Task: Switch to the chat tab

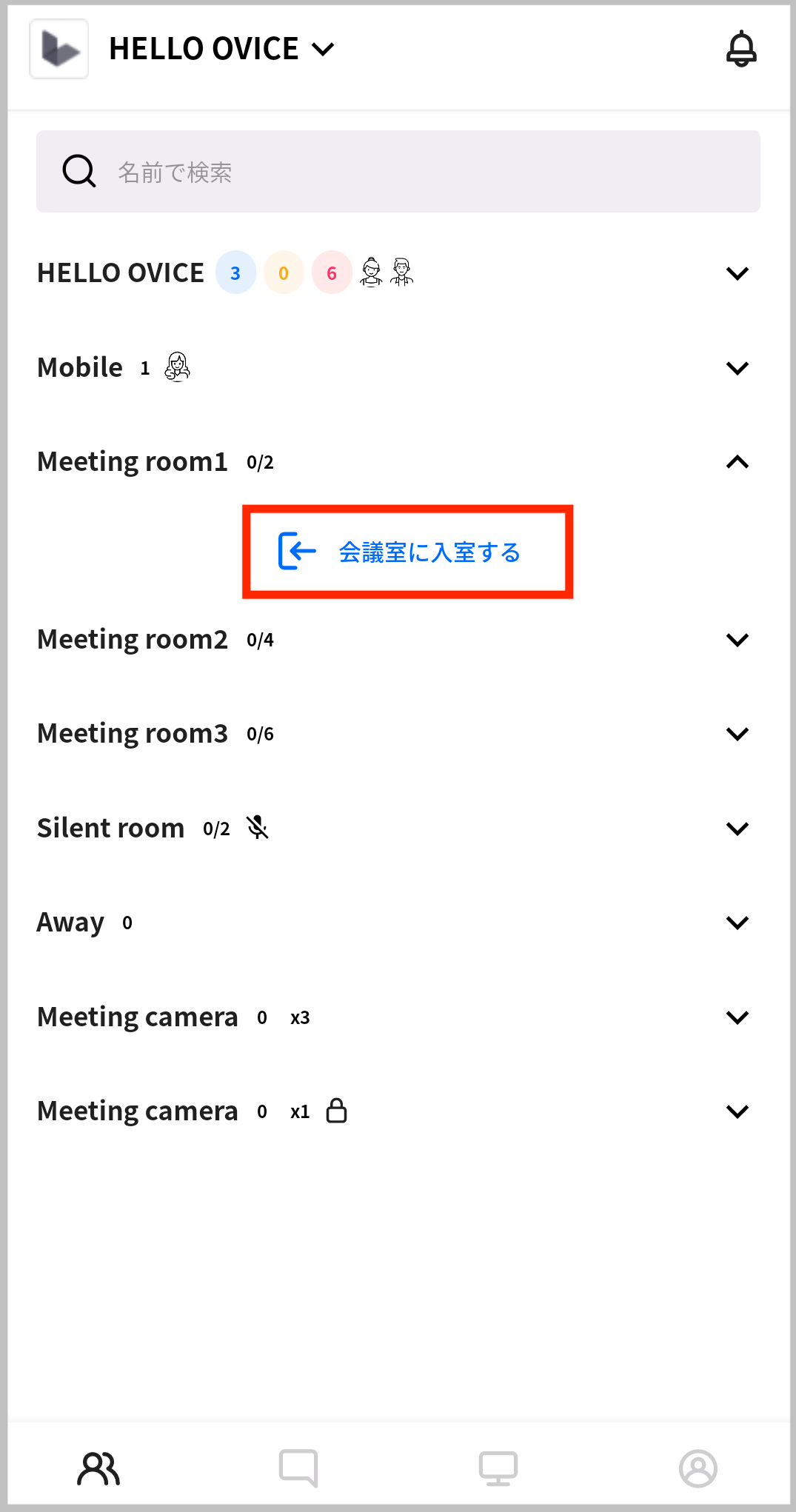Action: (298, 1468)
